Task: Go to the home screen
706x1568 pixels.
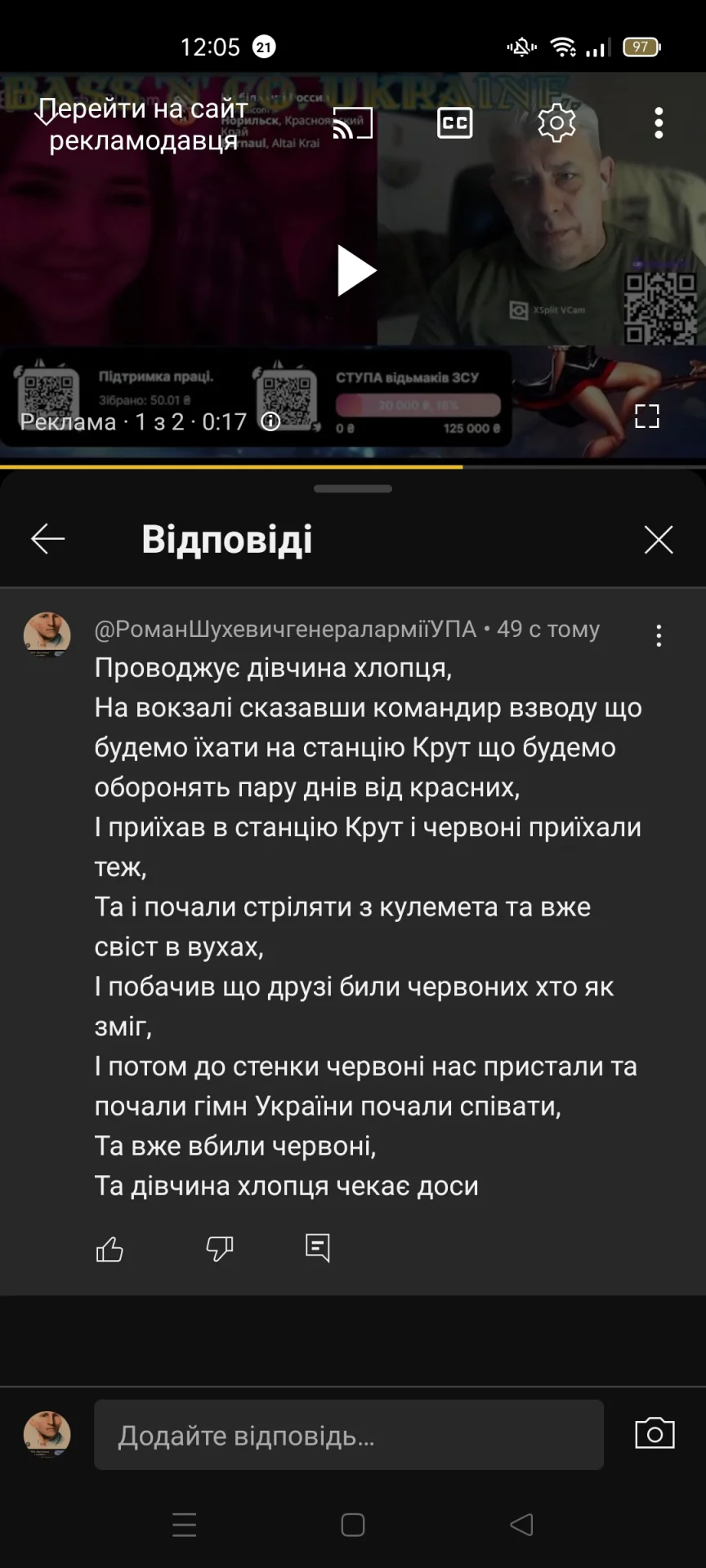Action: coord(353,1525)
